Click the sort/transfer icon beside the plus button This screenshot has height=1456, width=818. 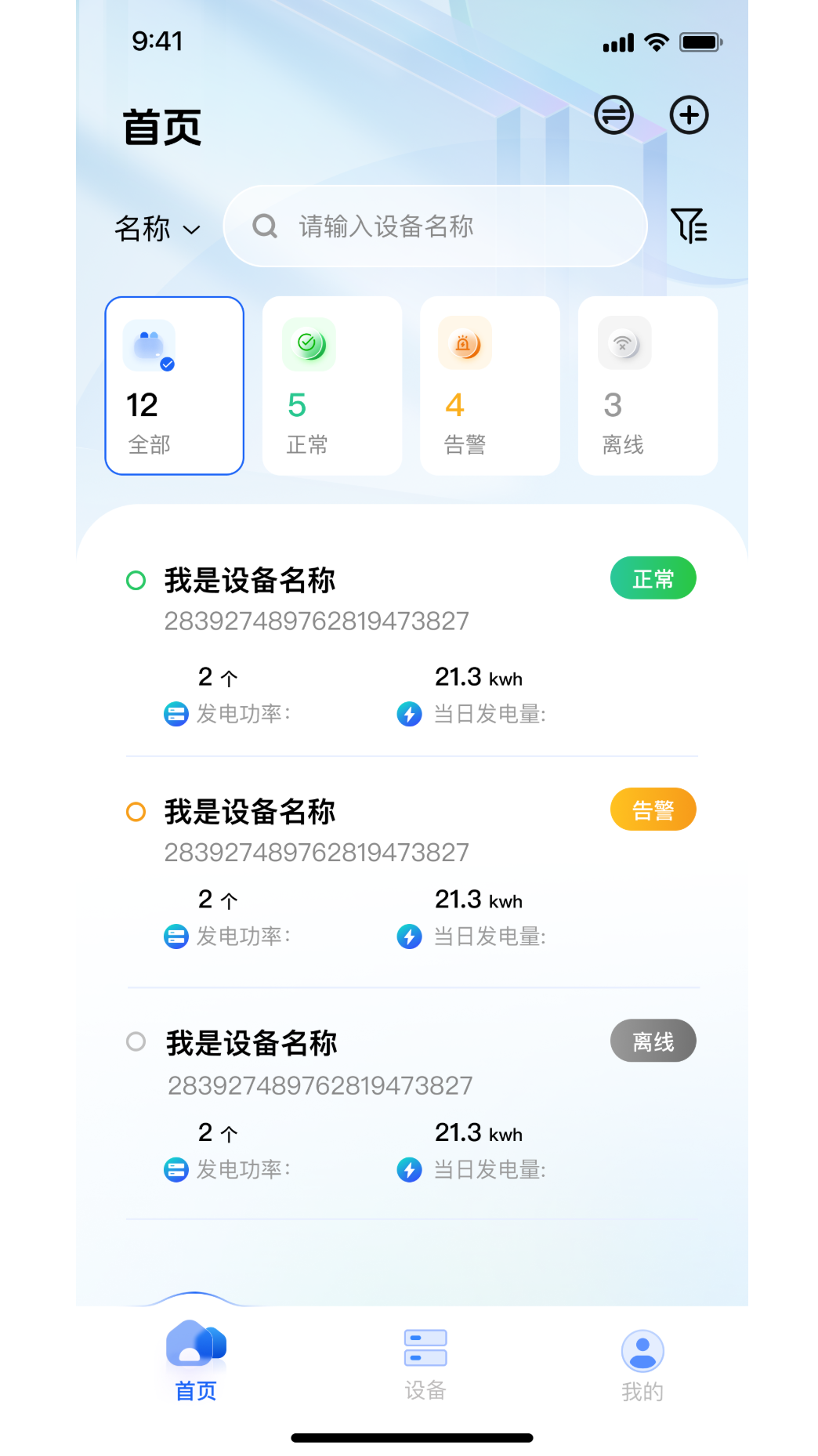pyautogui.click(x=613, y=114)
